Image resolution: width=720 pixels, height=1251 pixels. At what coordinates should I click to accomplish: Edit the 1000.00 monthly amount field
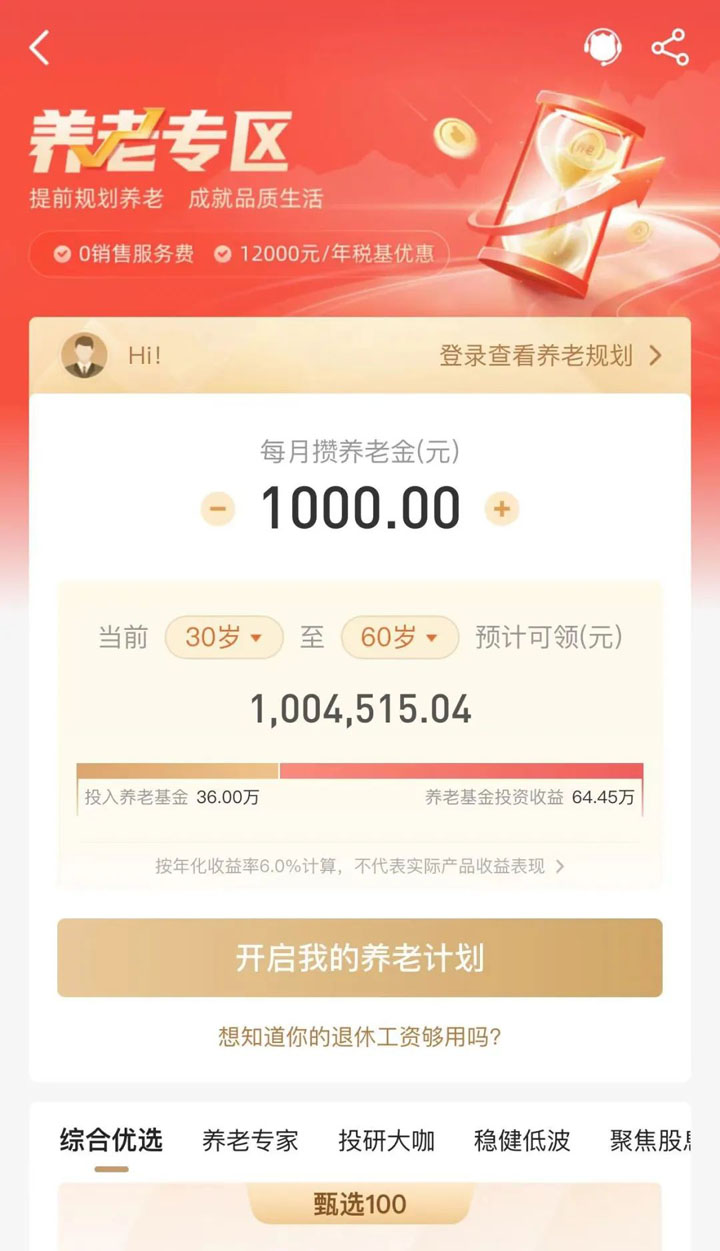point(360,508)
